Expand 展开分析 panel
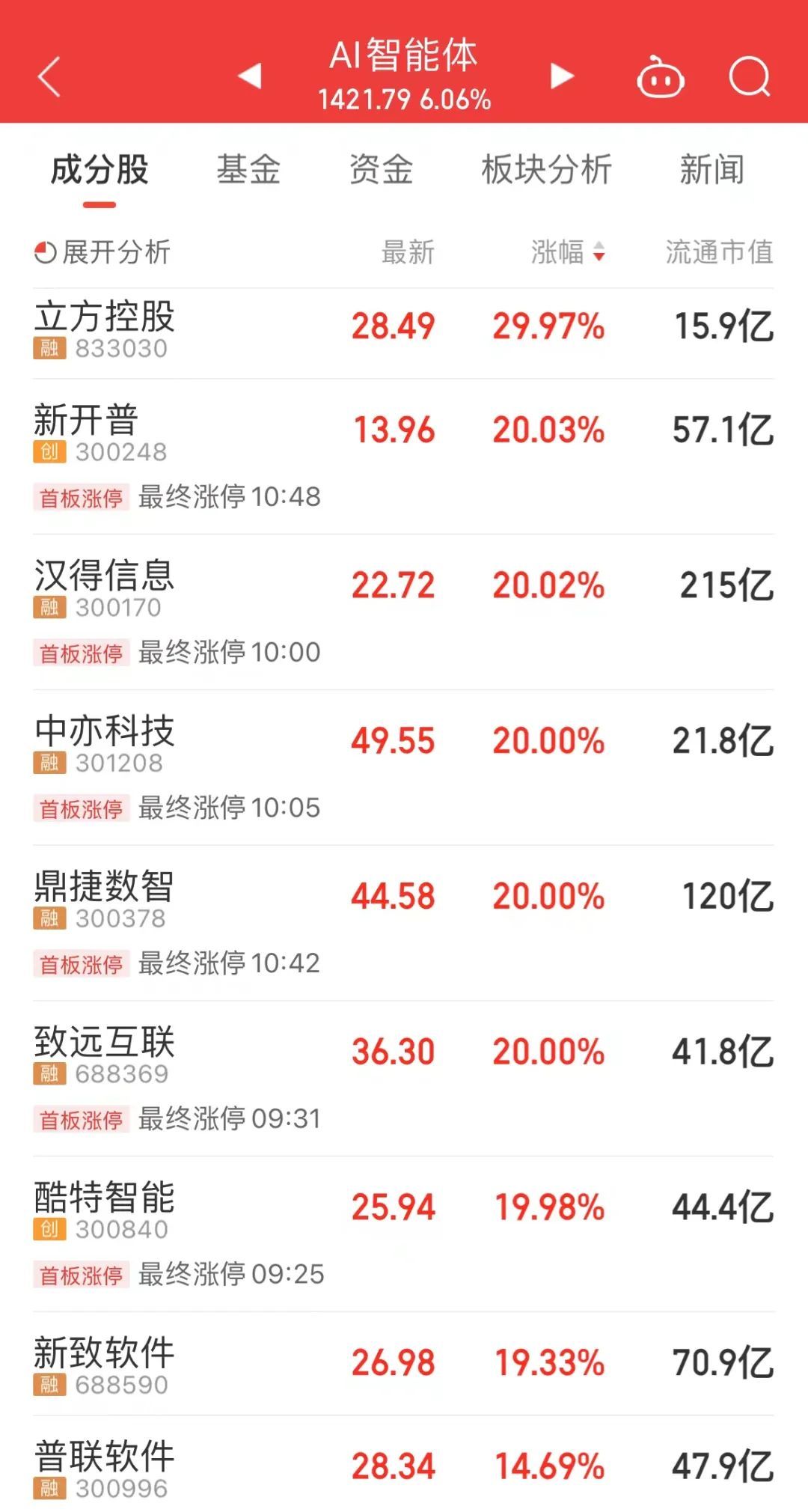This screenshot has width=808, height=1512. [102, 252]
